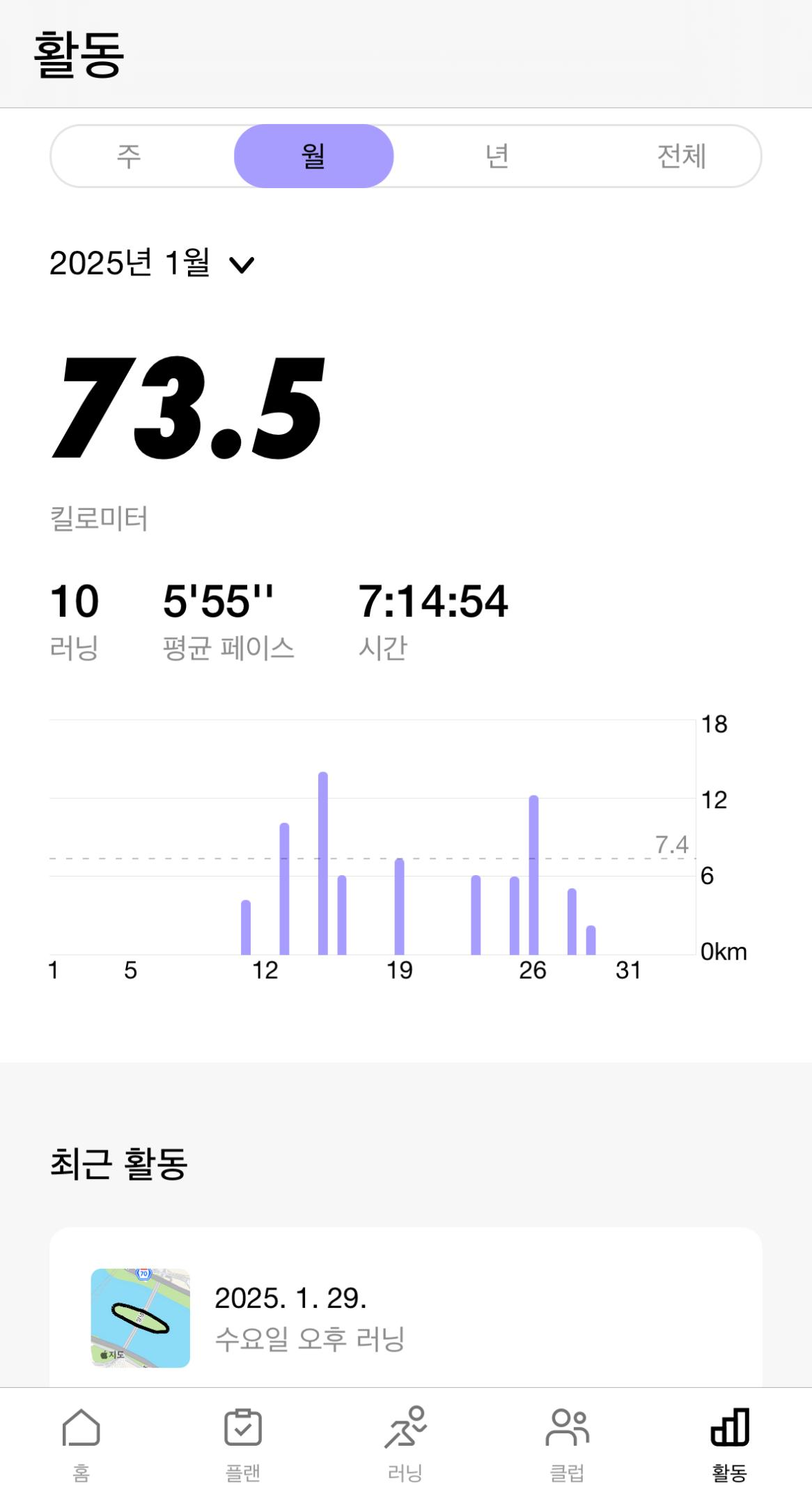Keep the 월 (Month) tab selected
812x1505 pixels.
tap(313, 156)
